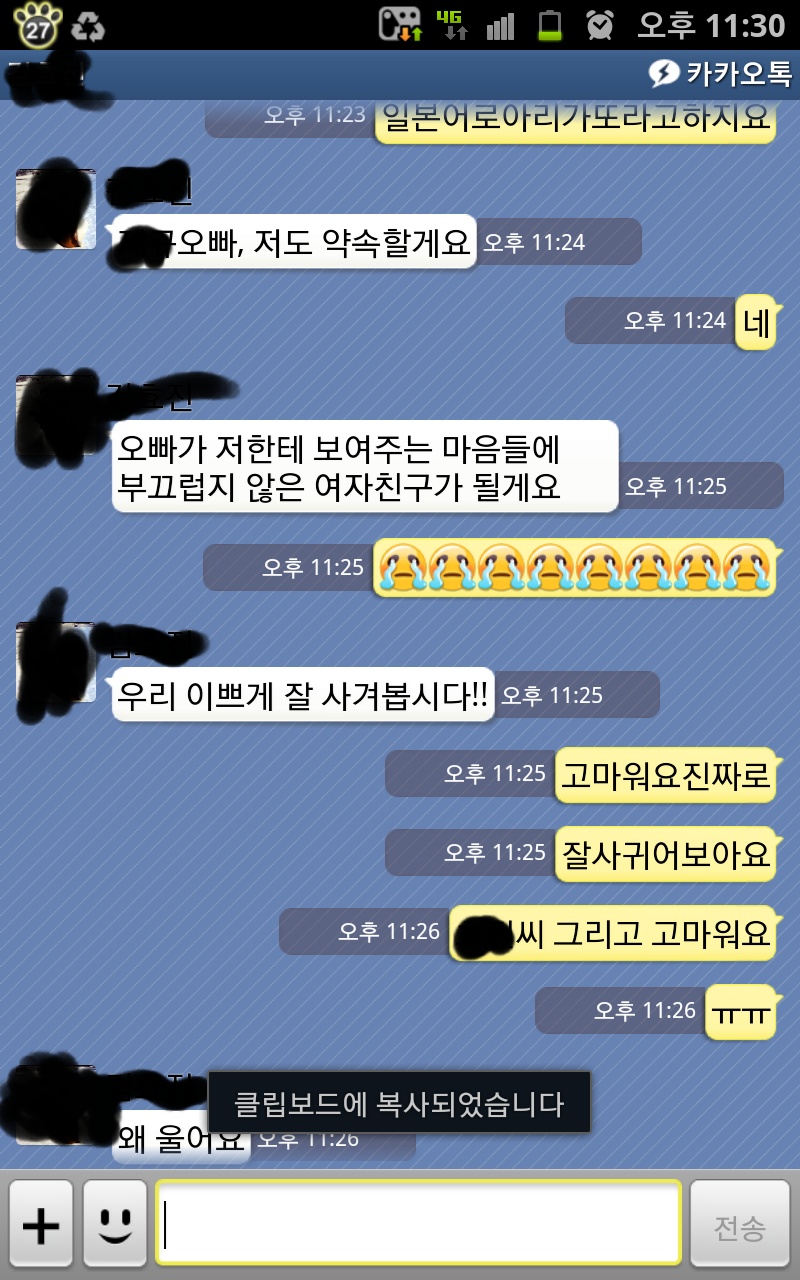Screen dimensions: 800x1280
Task: Tap the 전송 send button
Action: 740,1226
